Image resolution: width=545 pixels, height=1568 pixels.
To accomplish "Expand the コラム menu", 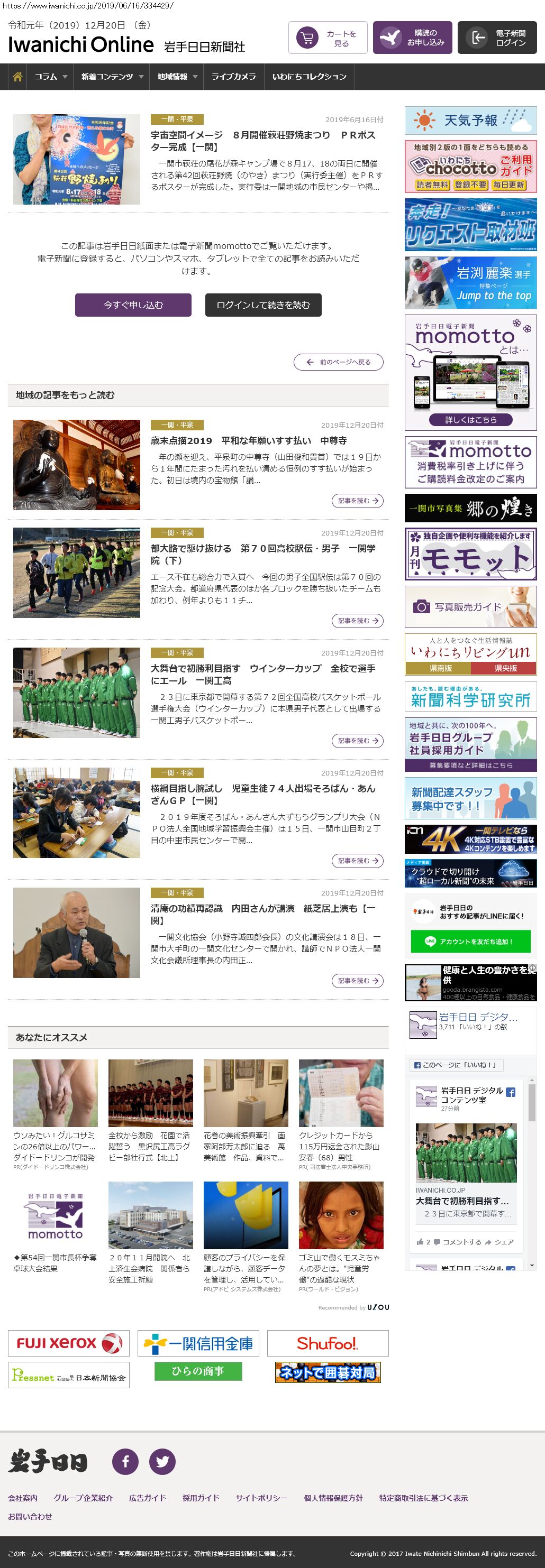I will click(x=51, y=77).
